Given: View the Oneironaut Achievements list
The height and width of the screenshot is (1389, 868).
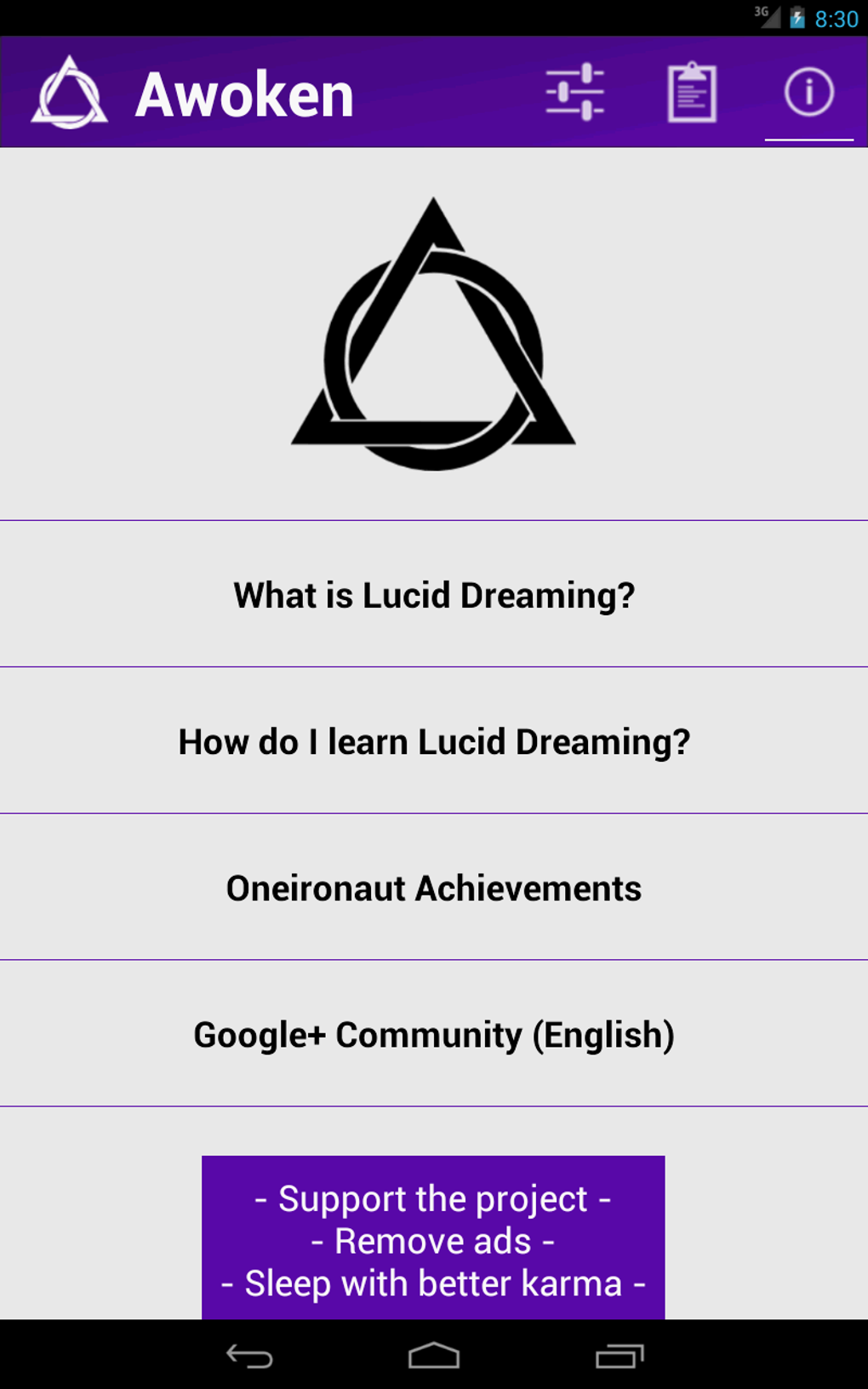Looking at the screenshot, I should coord(434,889).
